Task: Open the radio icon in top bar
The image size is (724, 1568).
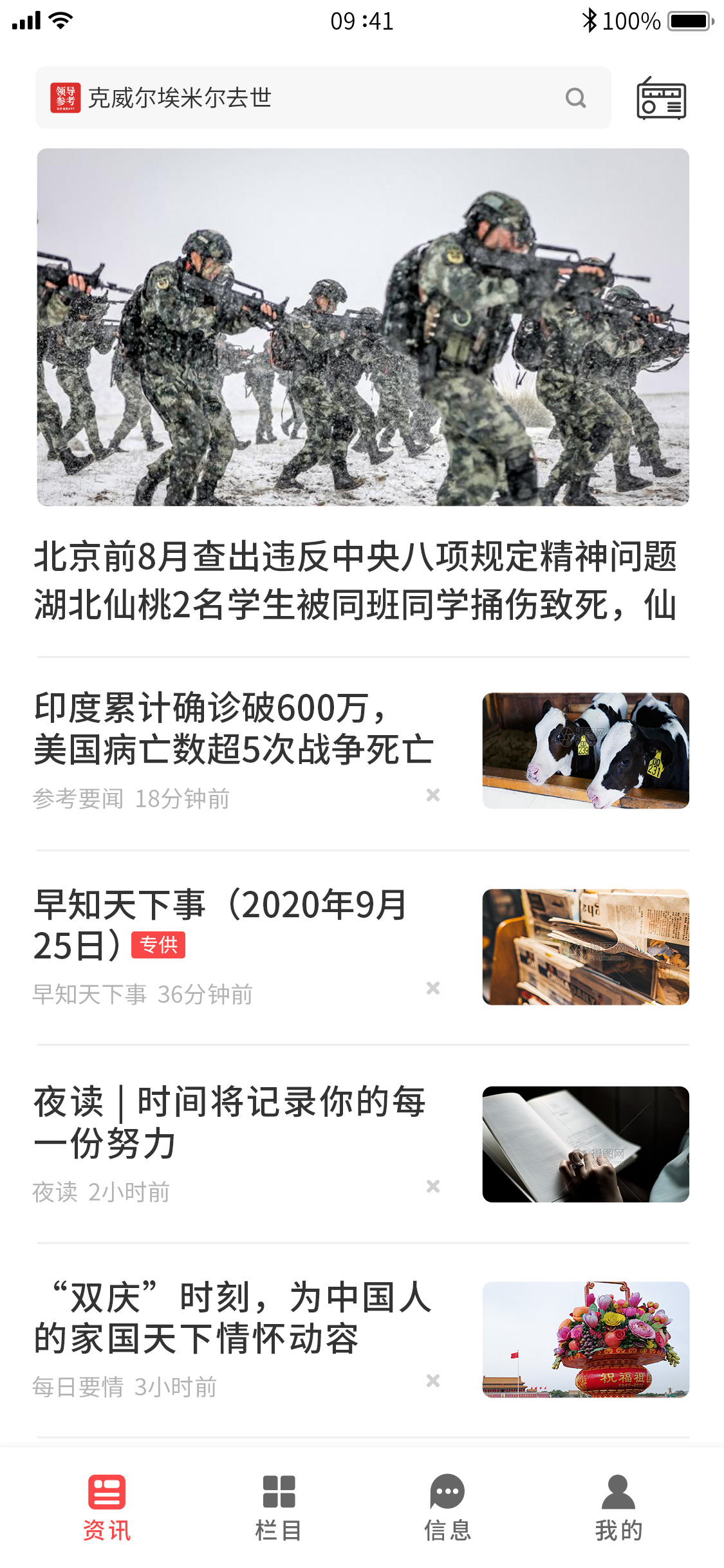Action: (x=661, y=98)
